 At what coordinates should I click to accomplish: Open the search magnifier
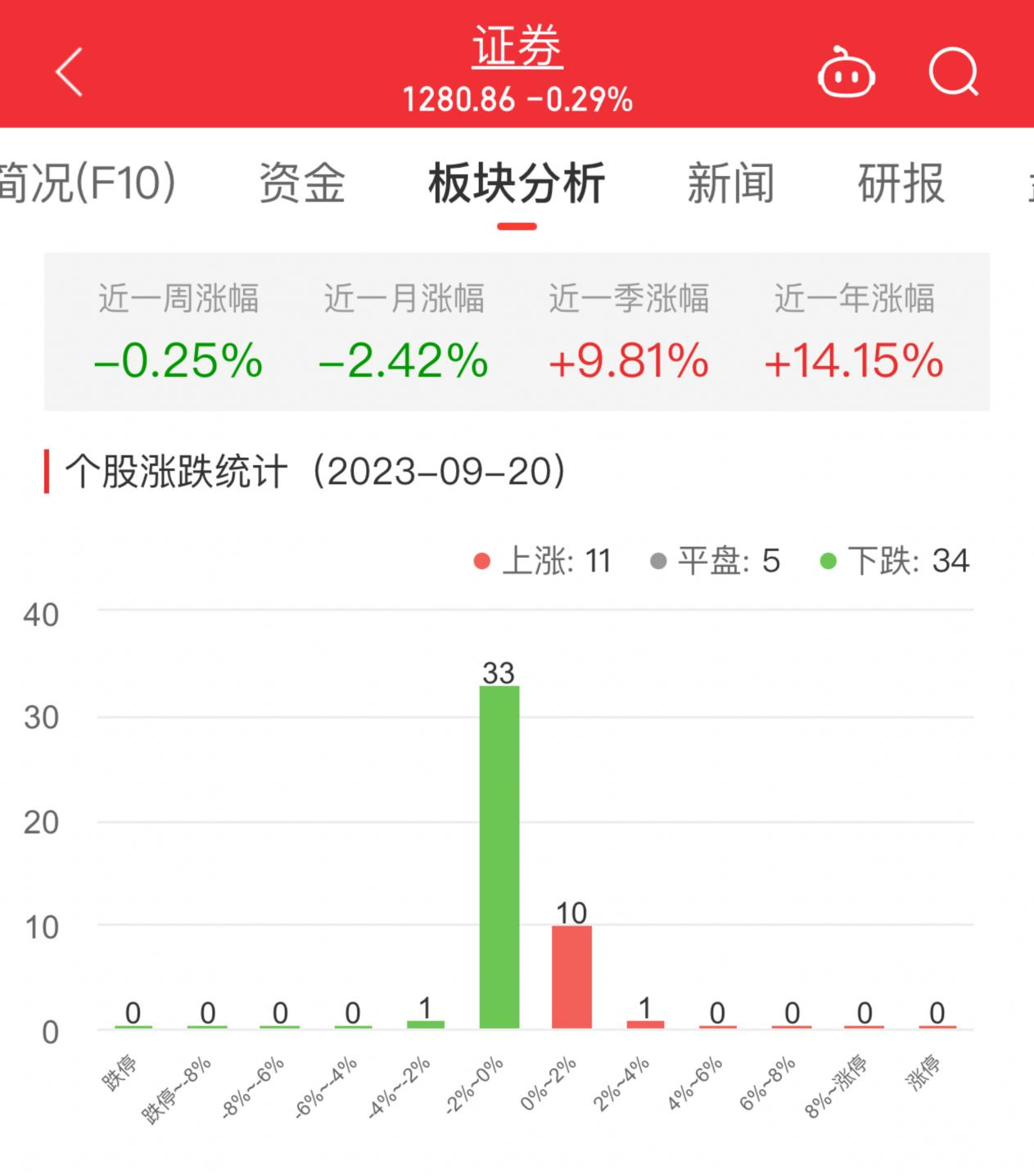coord(954,73)
